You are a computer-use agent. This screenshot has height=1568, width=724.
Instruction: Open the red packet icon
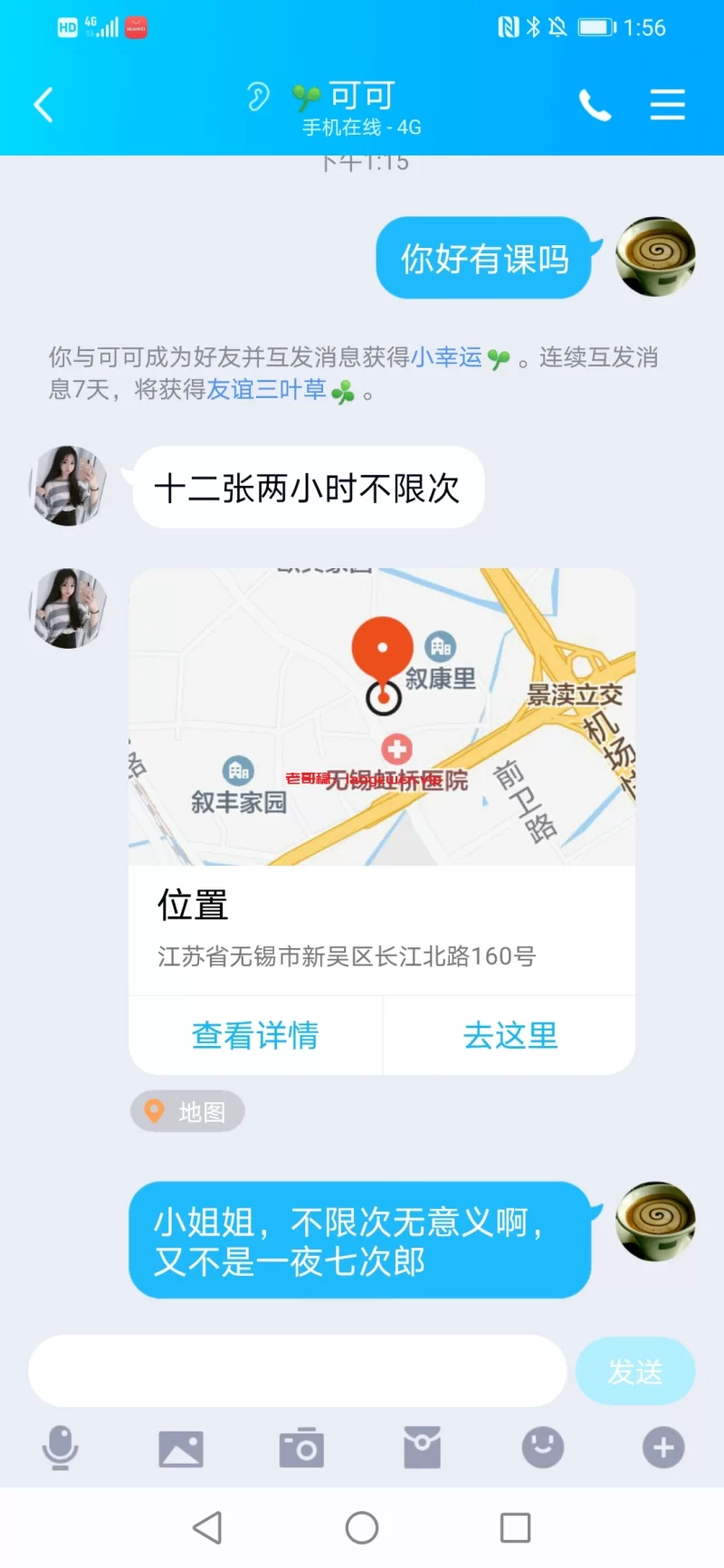pyautogui.click(x=422, y=1448)
